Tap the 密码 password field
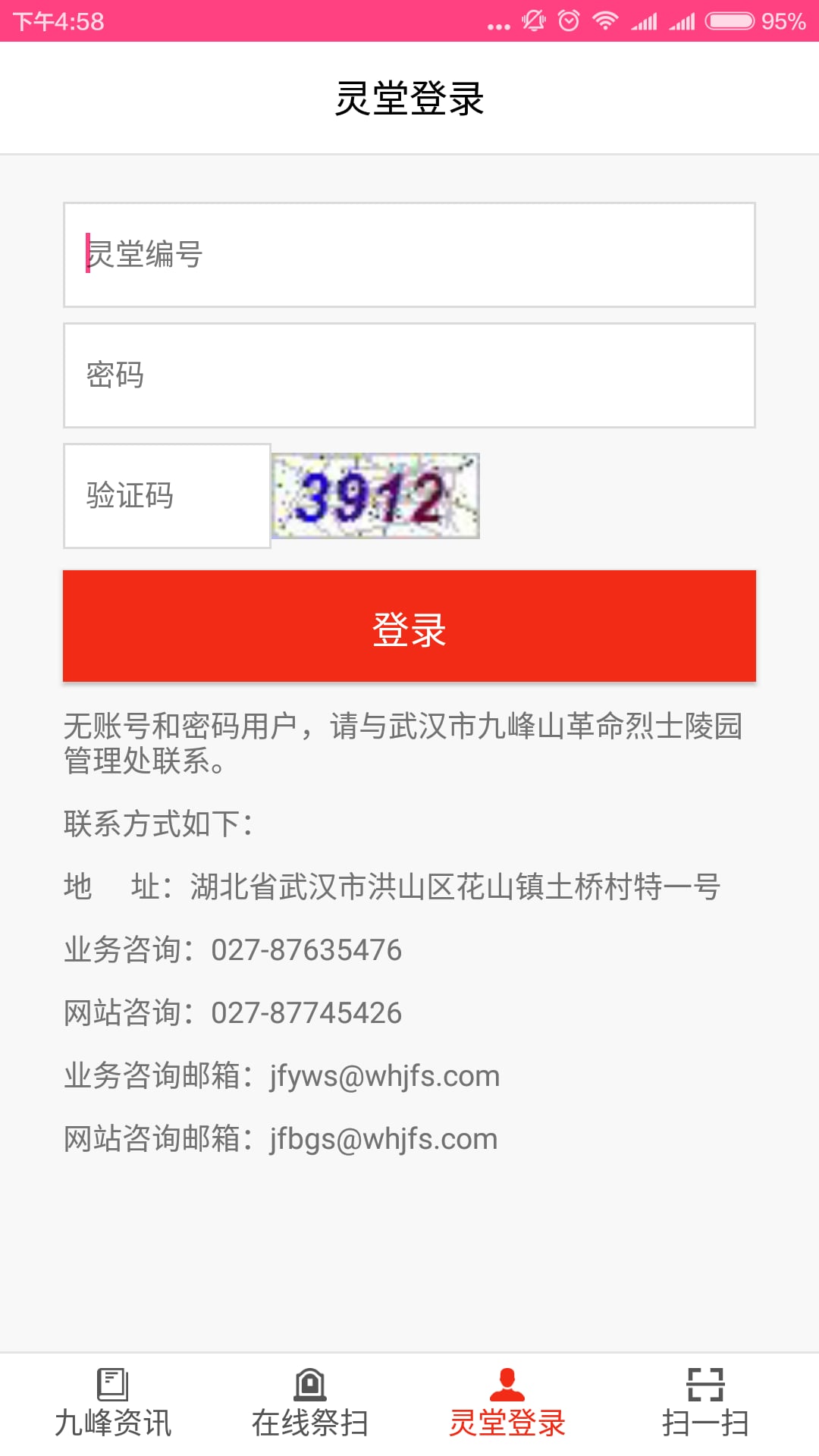 click(x=409, y=375)
